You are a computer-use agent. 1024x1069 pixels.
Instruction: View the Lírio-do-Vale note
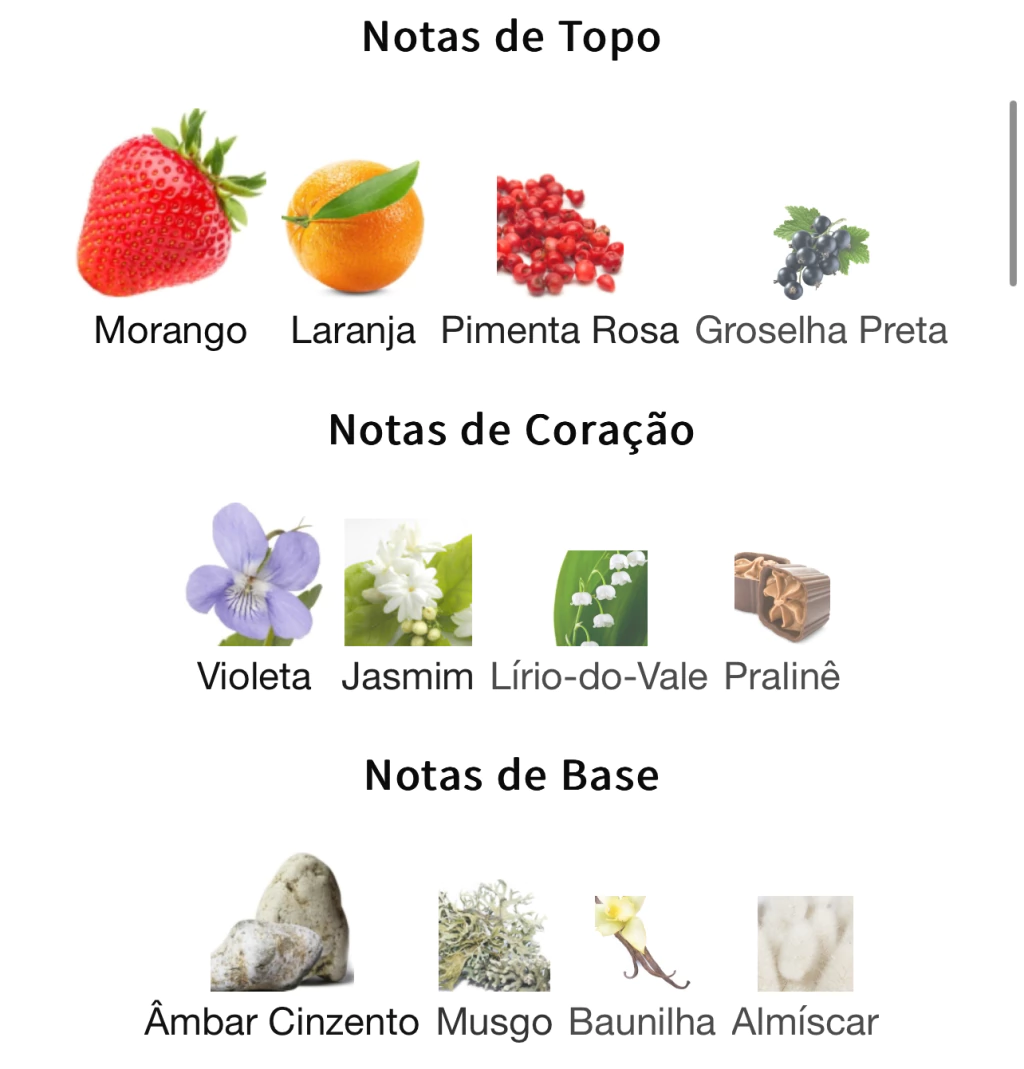tap(600, 597)
